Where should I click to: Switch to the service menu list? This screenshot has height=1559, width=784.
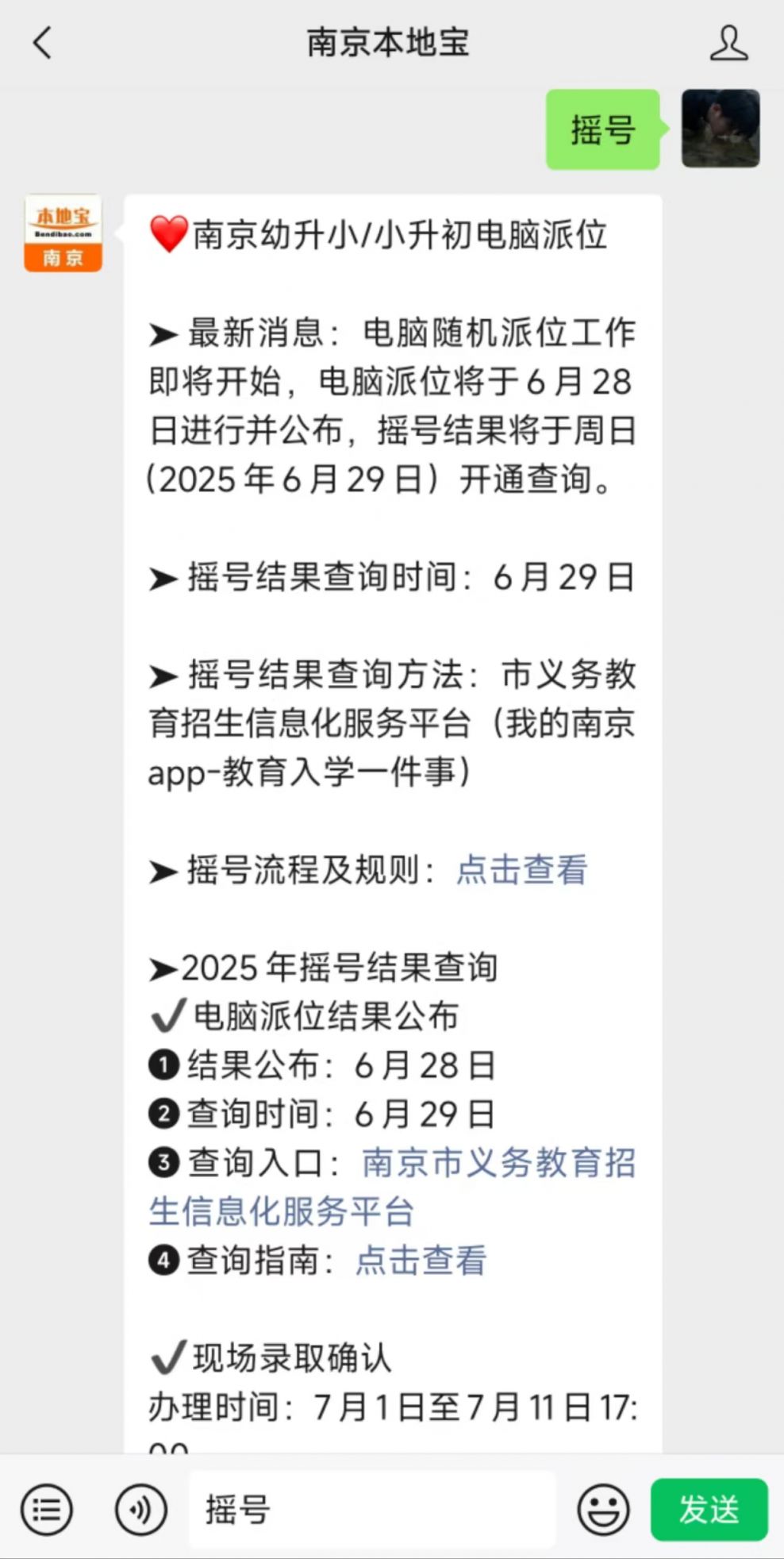point(47,1509)
